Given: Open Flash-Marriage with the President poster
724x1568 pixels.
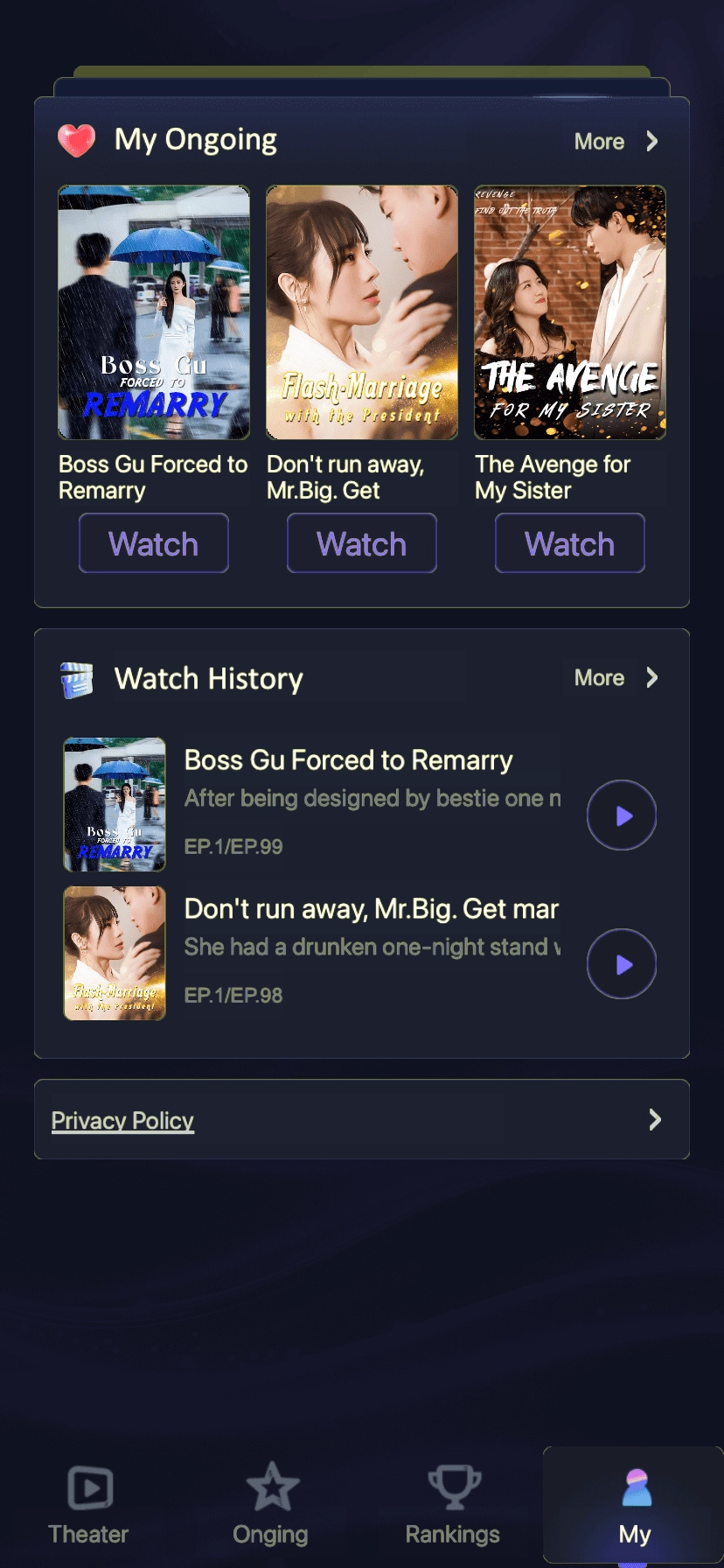Looking at the screenshot, I should click(362, 312).
